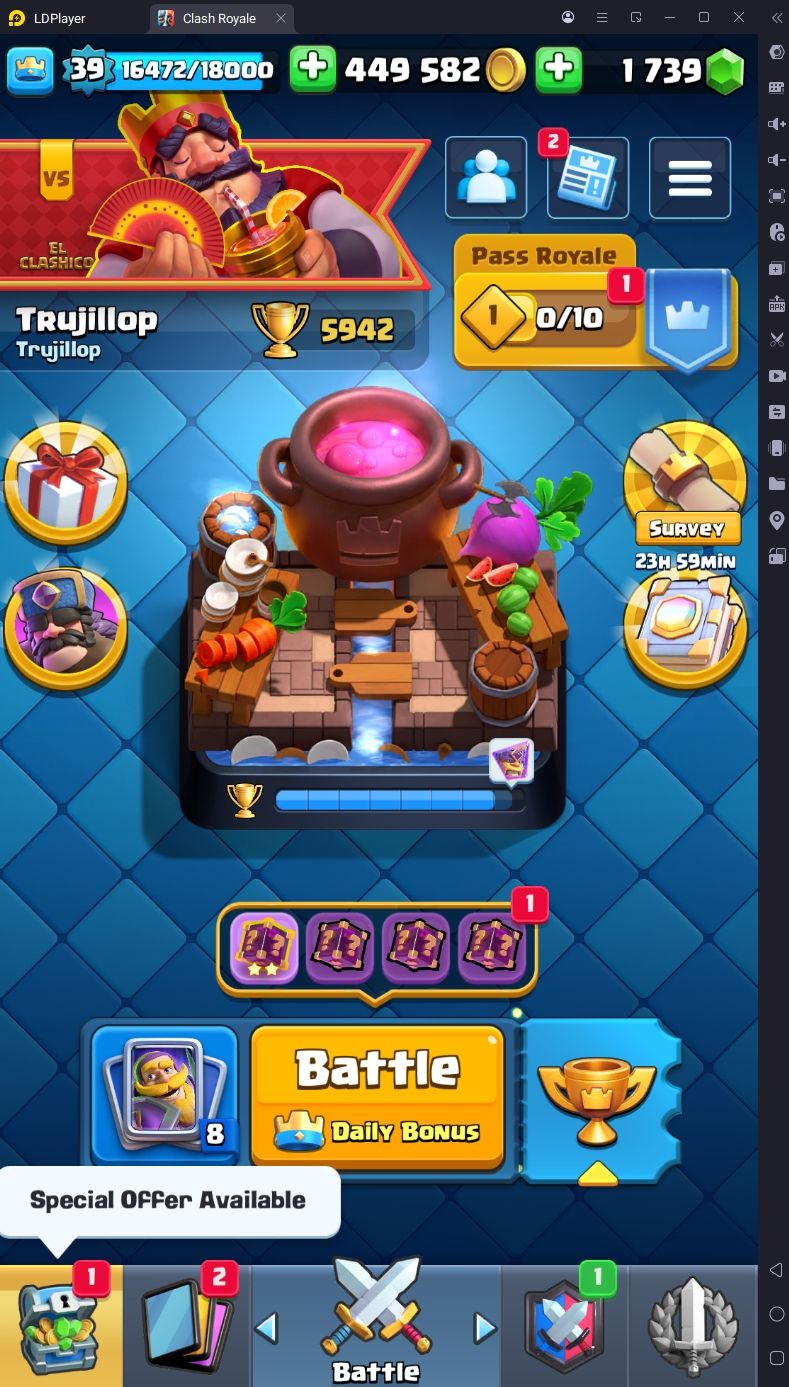Open the battle deck selector card

click(x=164, y=1096)
